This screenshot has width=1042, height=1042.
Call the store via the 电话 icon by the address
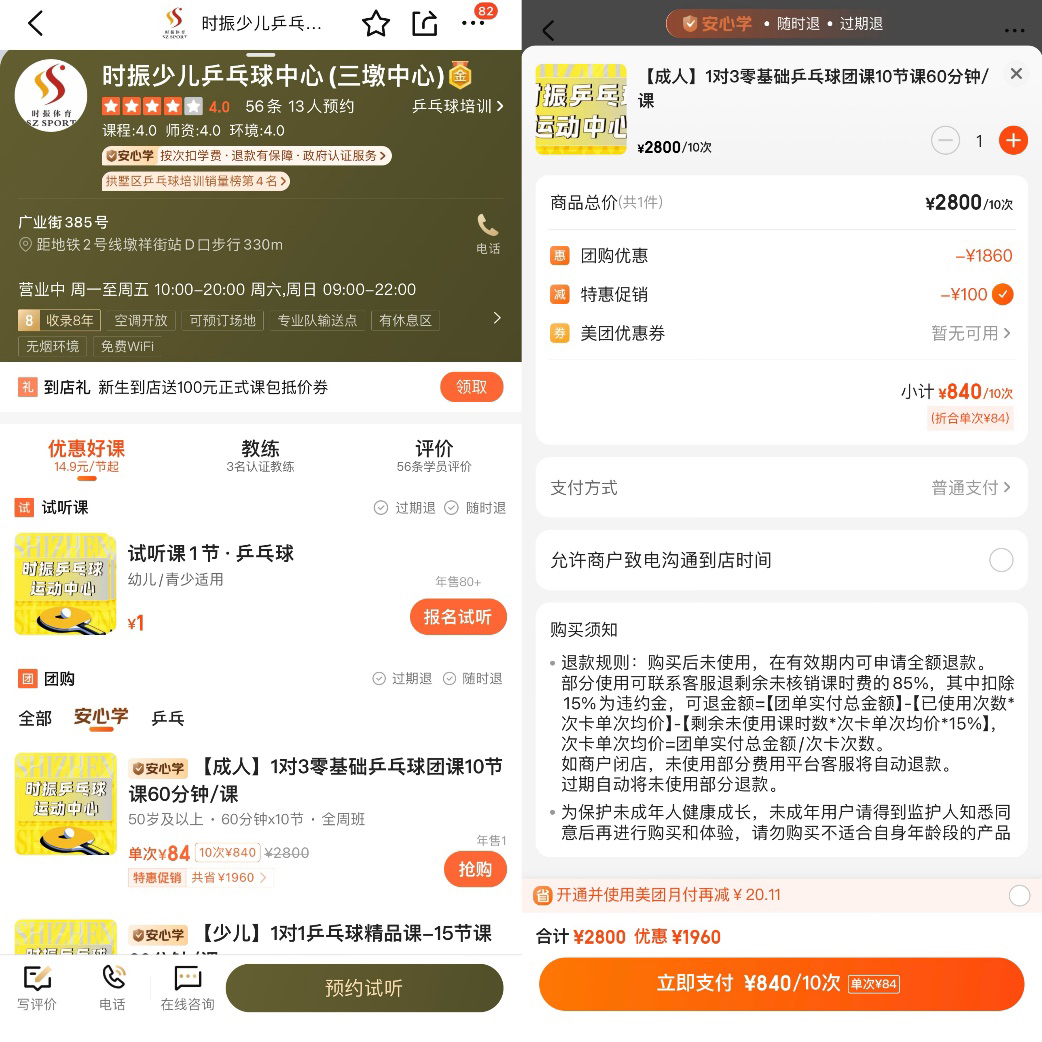pyautogui.click(x=488, y=233)
